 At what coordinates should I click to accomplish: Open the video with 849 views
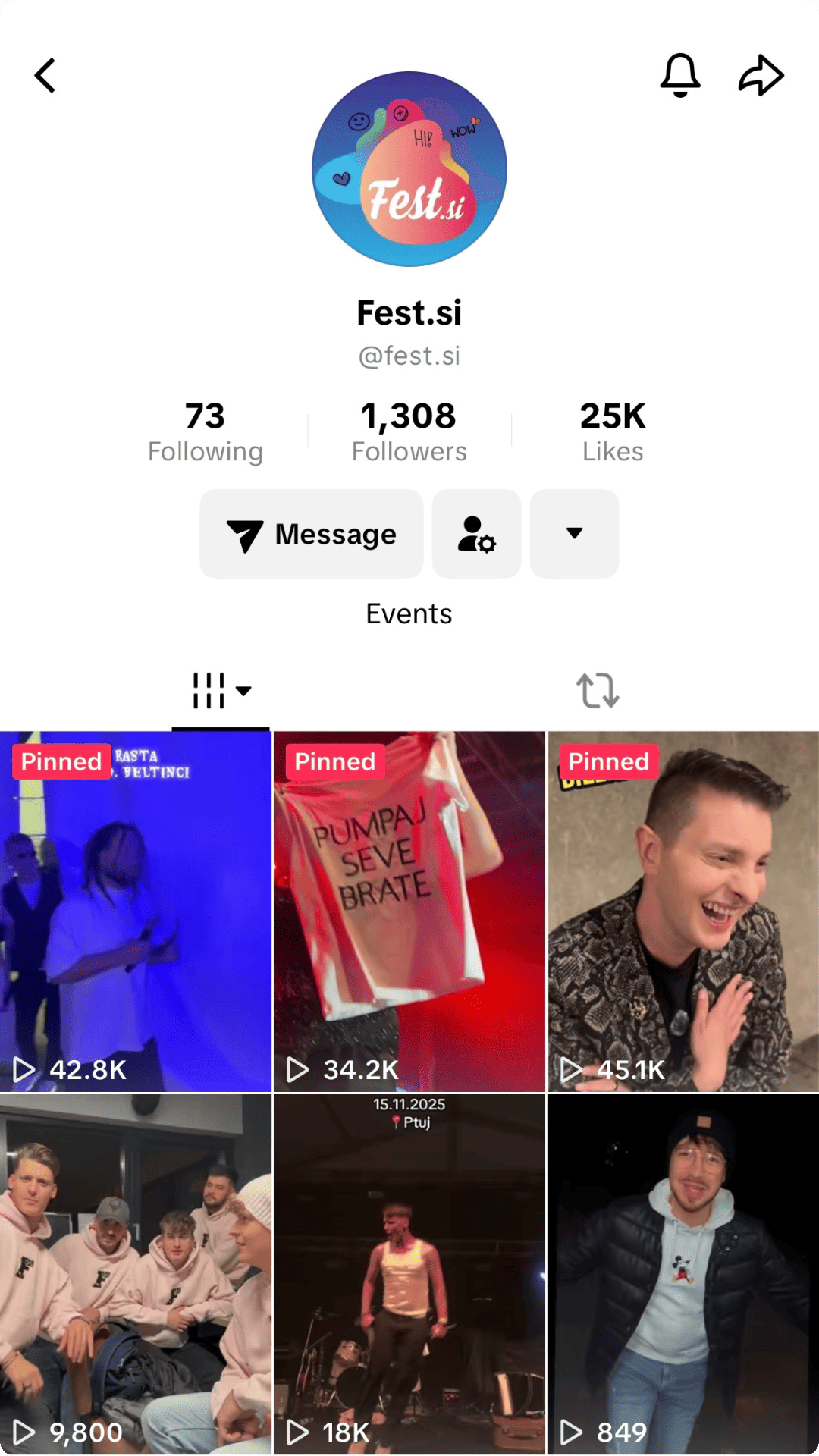coord(683,1274)
